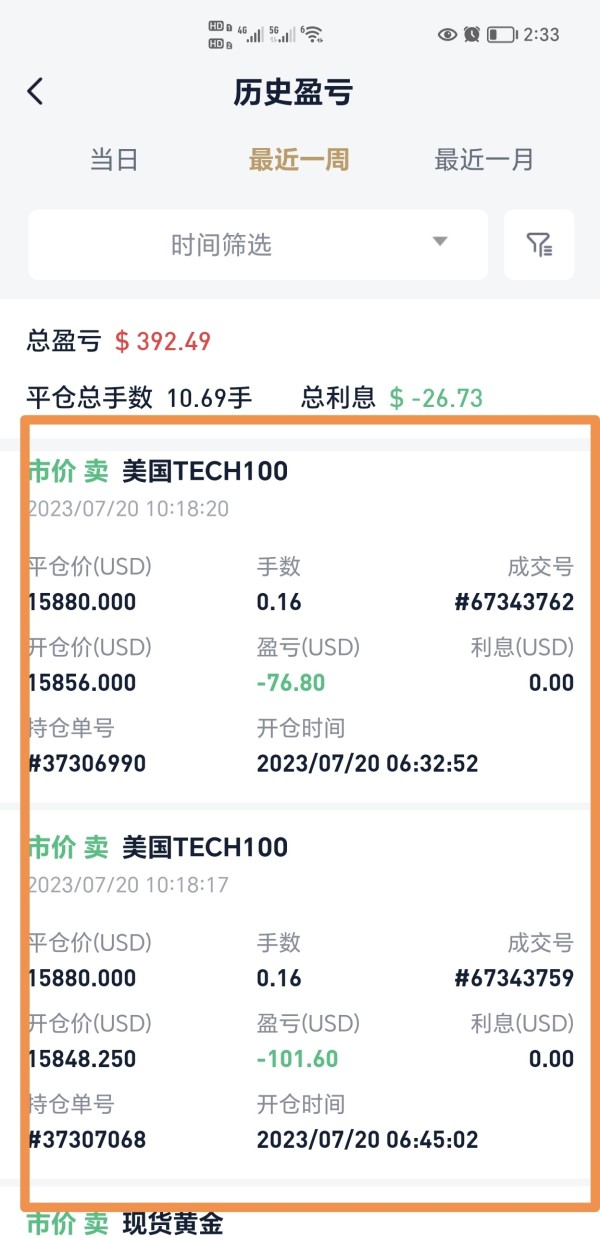The width and height of the screenshot is (600, 1238).
Task: Switch to the 最近一月 tab
Action: tap(484, 160)
